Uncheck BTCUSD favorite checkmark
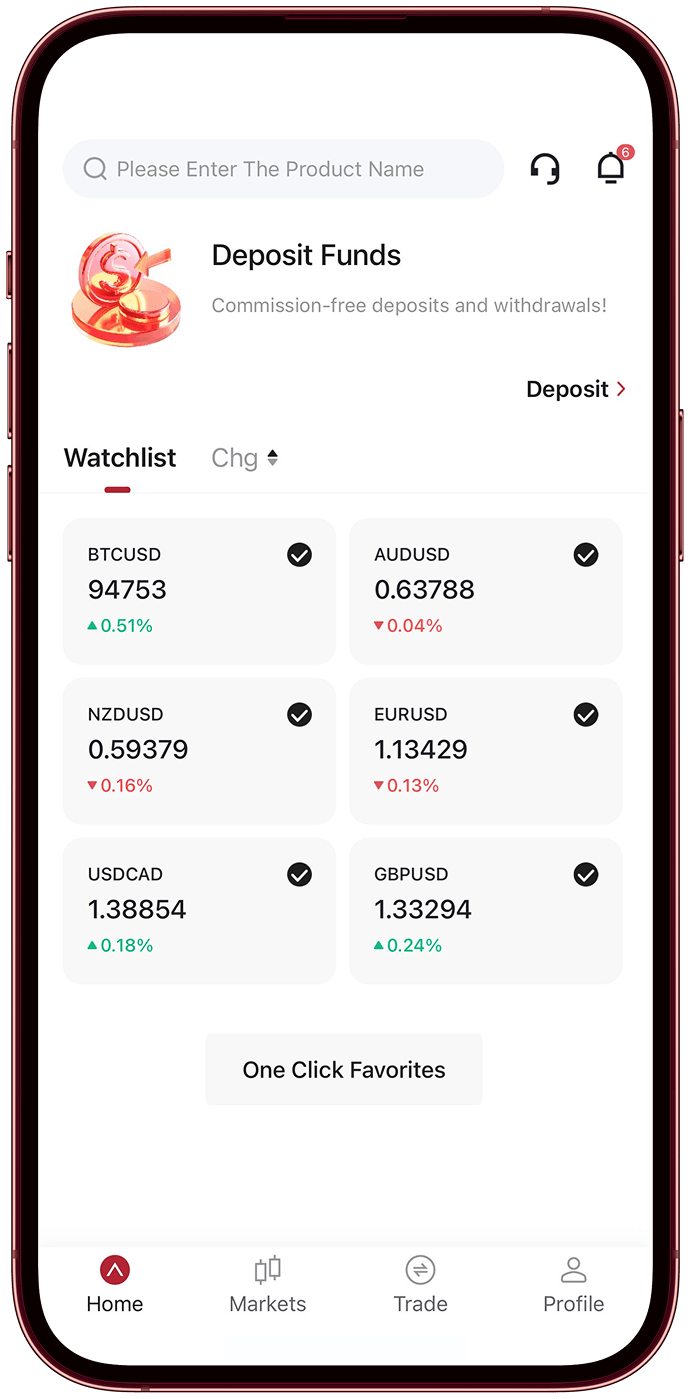Image resolution: width=691 pixels, height=1399 pixels. click(299, 555)
